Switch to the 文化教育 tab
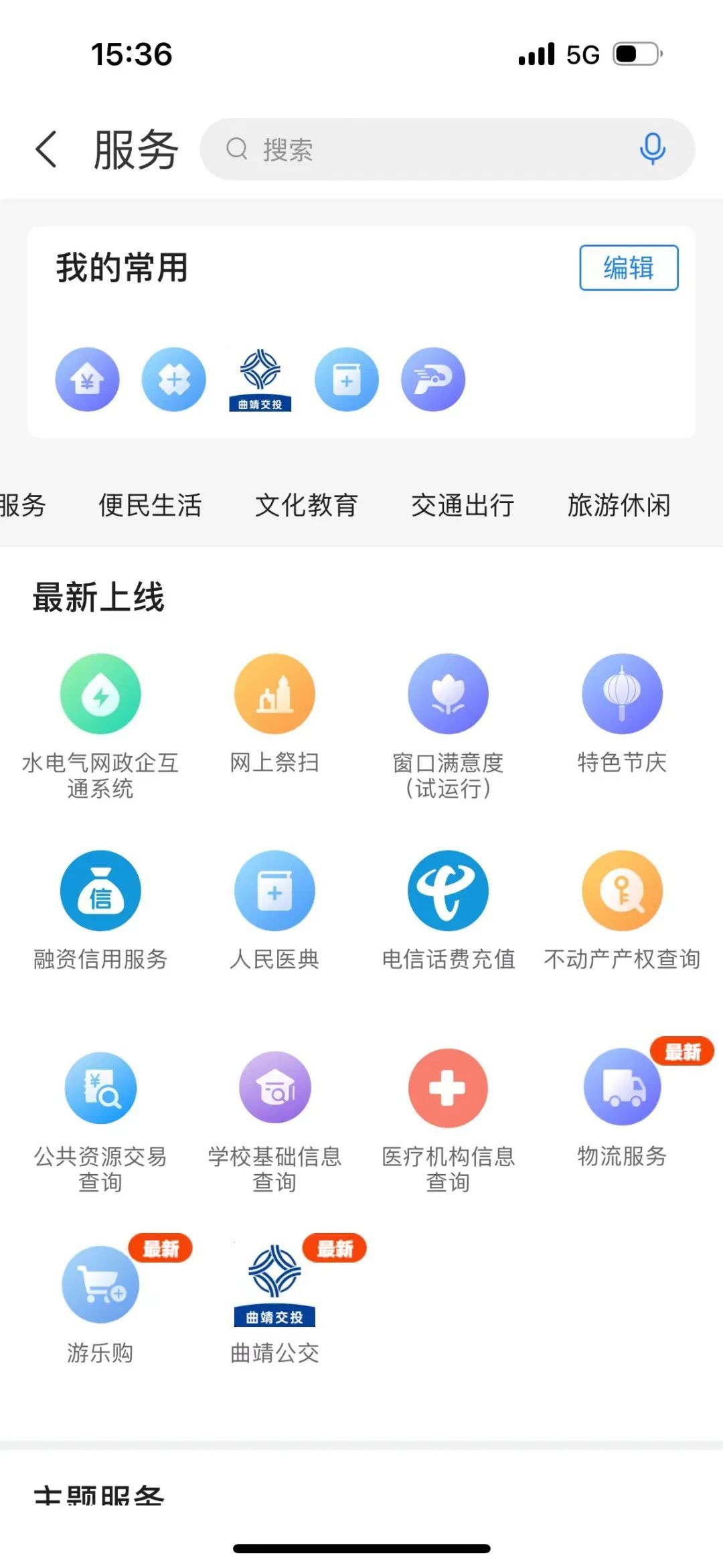This screenshot has width=723, height=1568. (x=306, y=505)
